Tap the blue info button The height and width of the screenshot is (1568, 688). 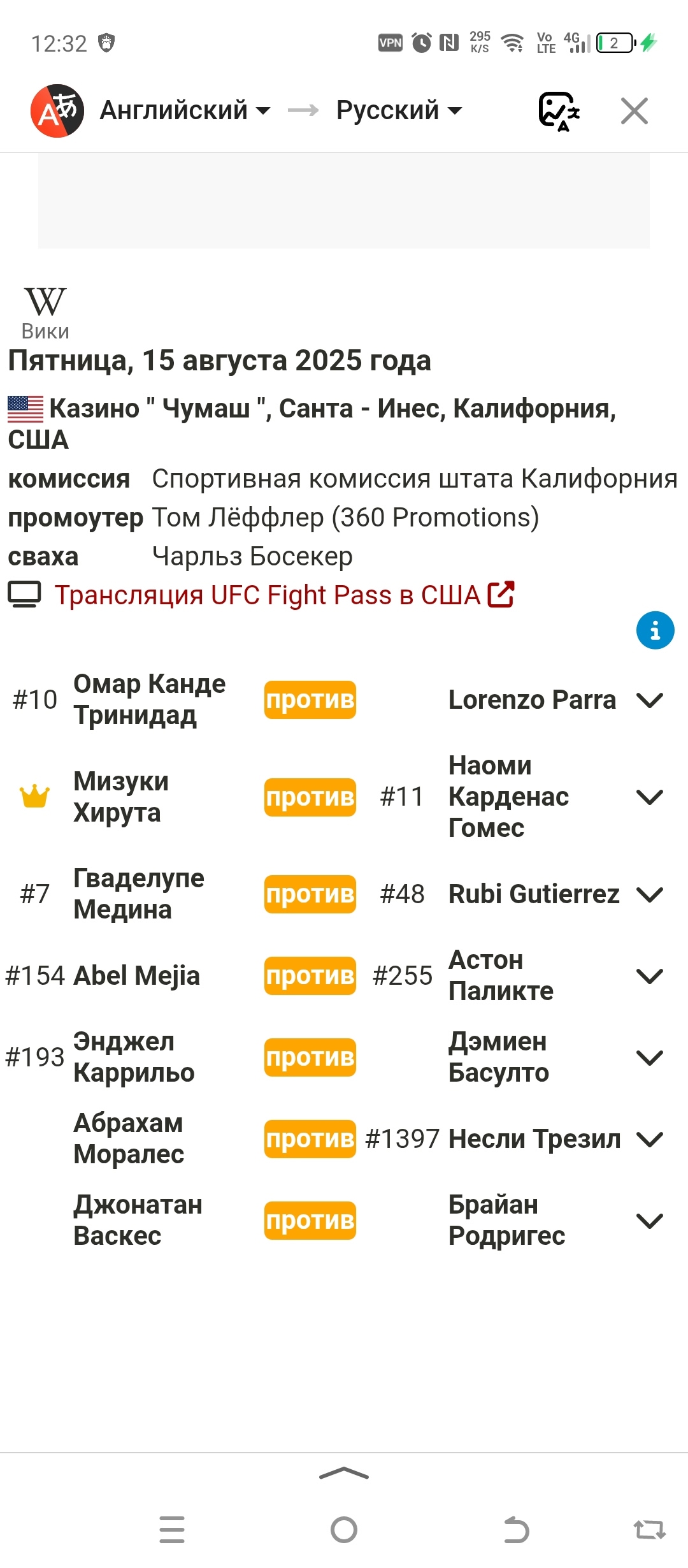point(655,630)
